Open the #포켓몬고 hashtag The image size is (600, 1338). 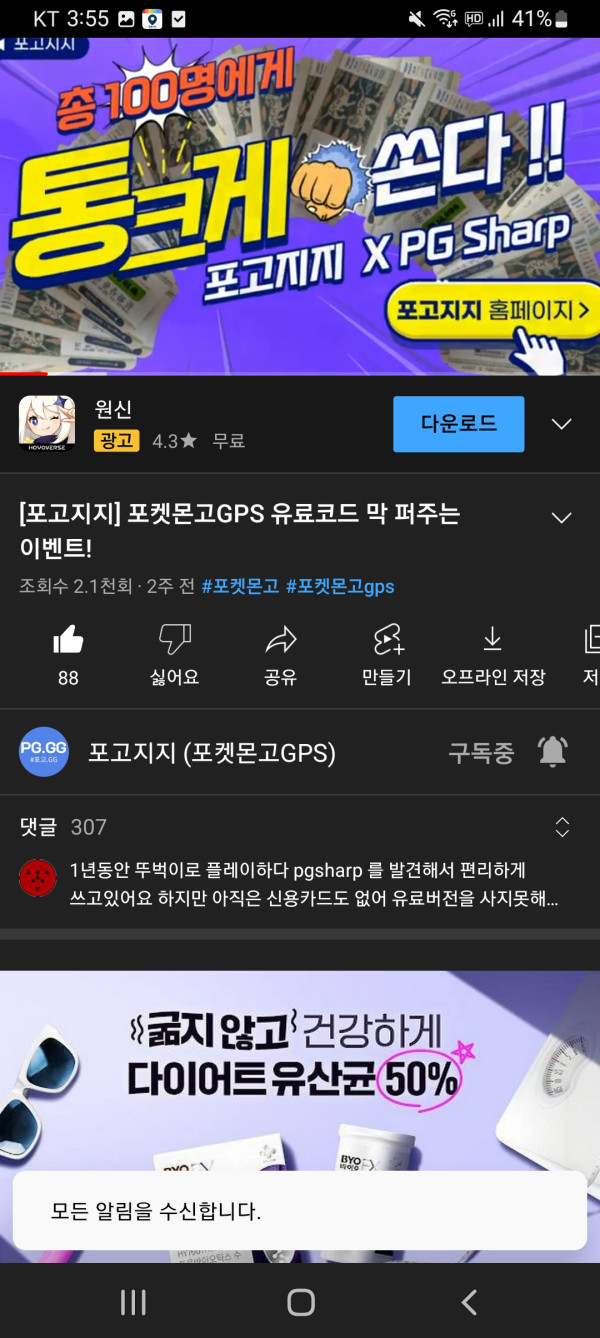[240, 587]
